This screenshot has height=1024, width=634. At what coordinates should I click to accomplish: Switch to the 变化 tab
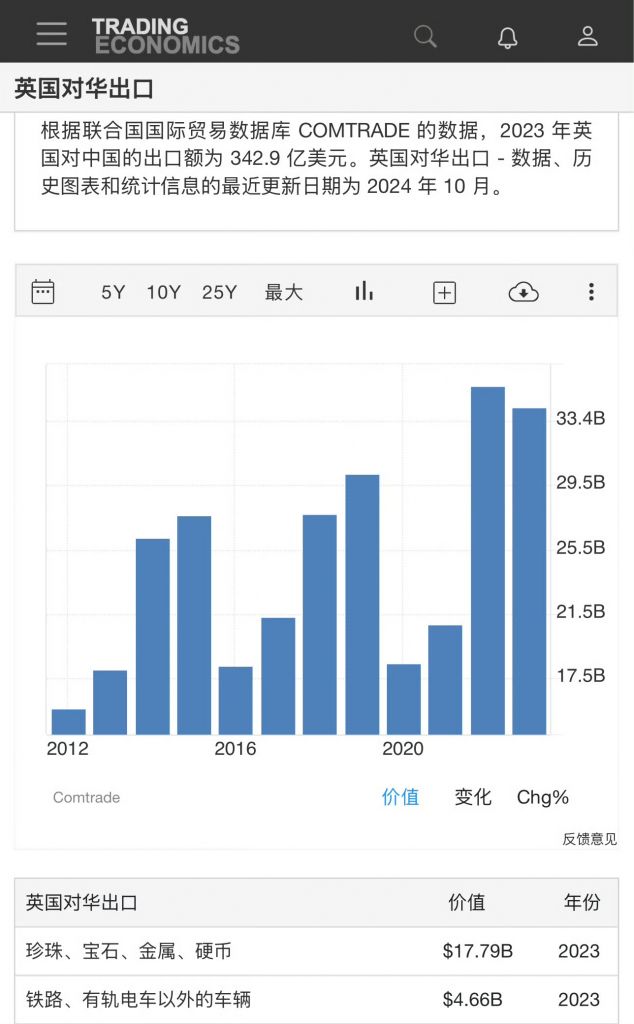(473, 797)
